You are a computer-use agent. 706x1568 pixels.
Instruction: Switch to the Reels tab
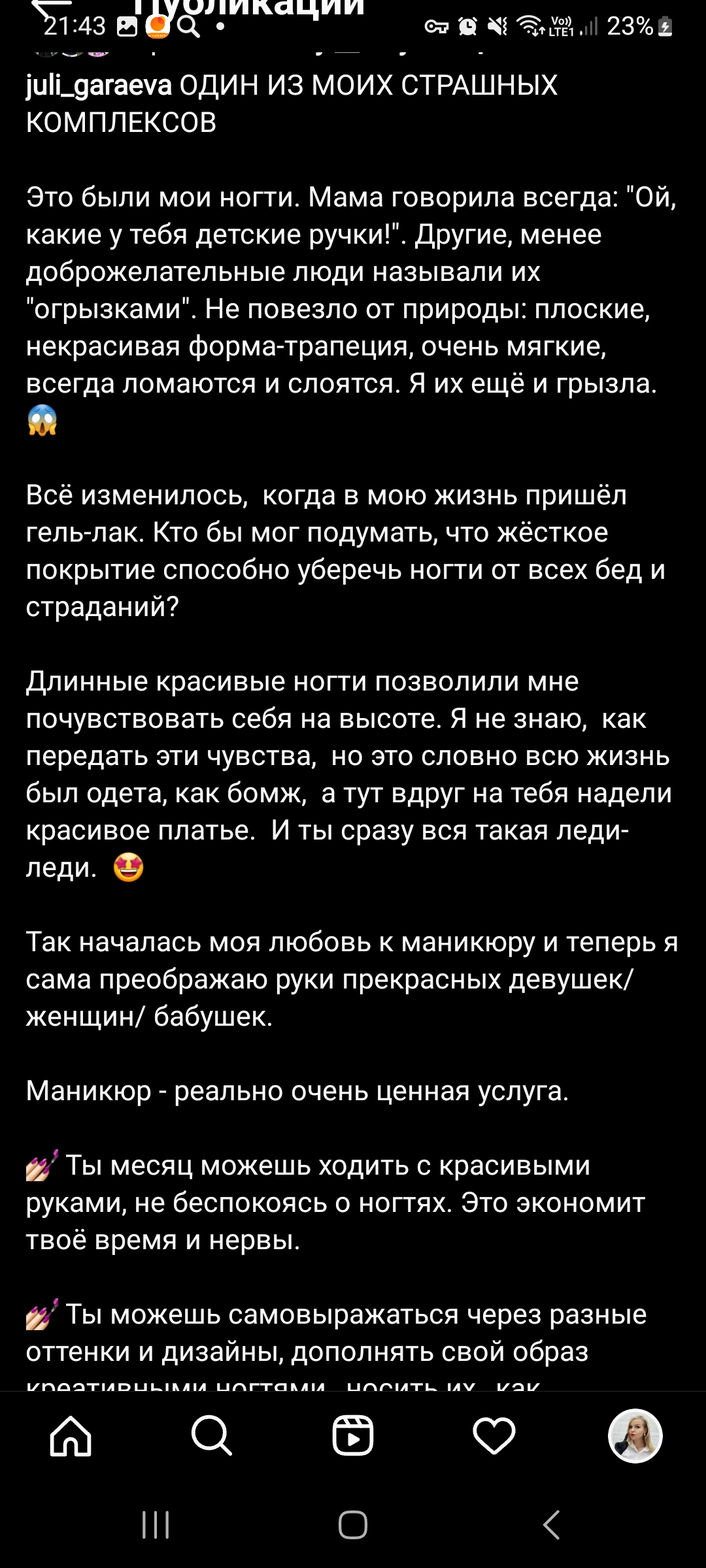(x=353, y=1436)
